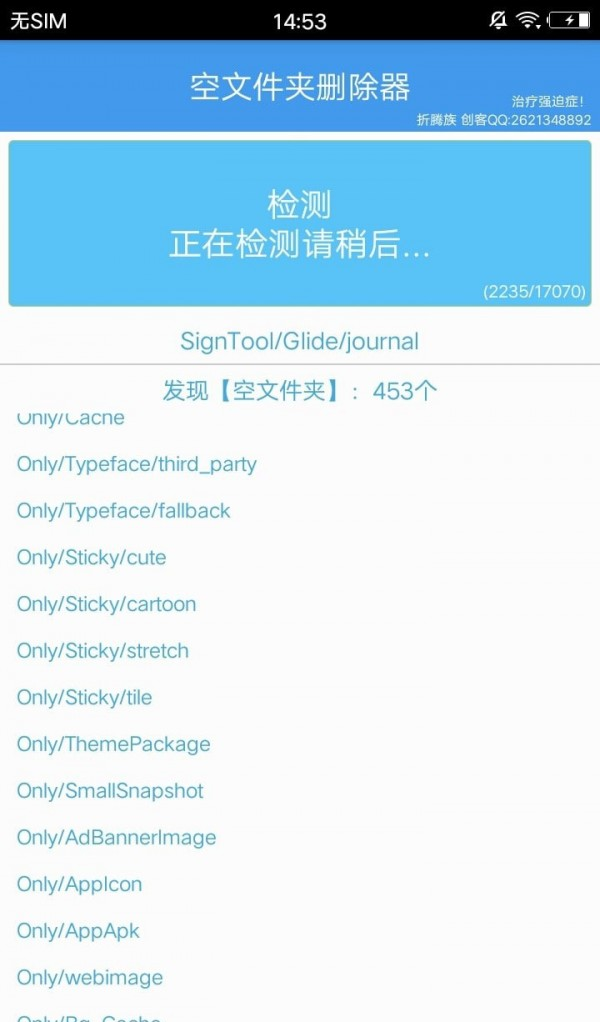Open the Only/Sticky/cute entry
This screenshot has width=600, height=1022.
tap(92, 557)
